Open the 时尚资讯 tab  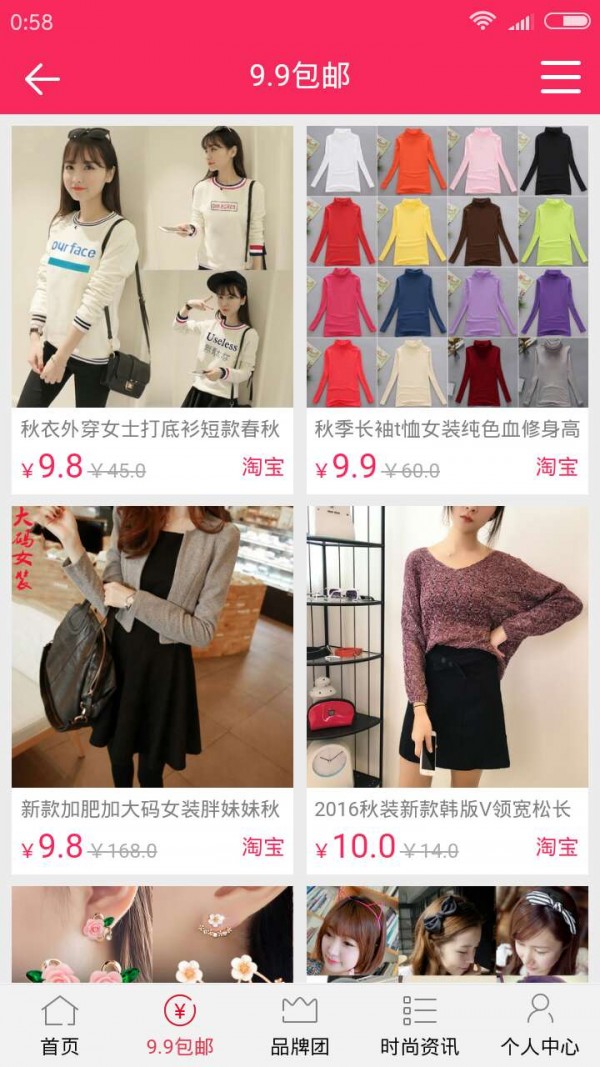pos(420,1026)
